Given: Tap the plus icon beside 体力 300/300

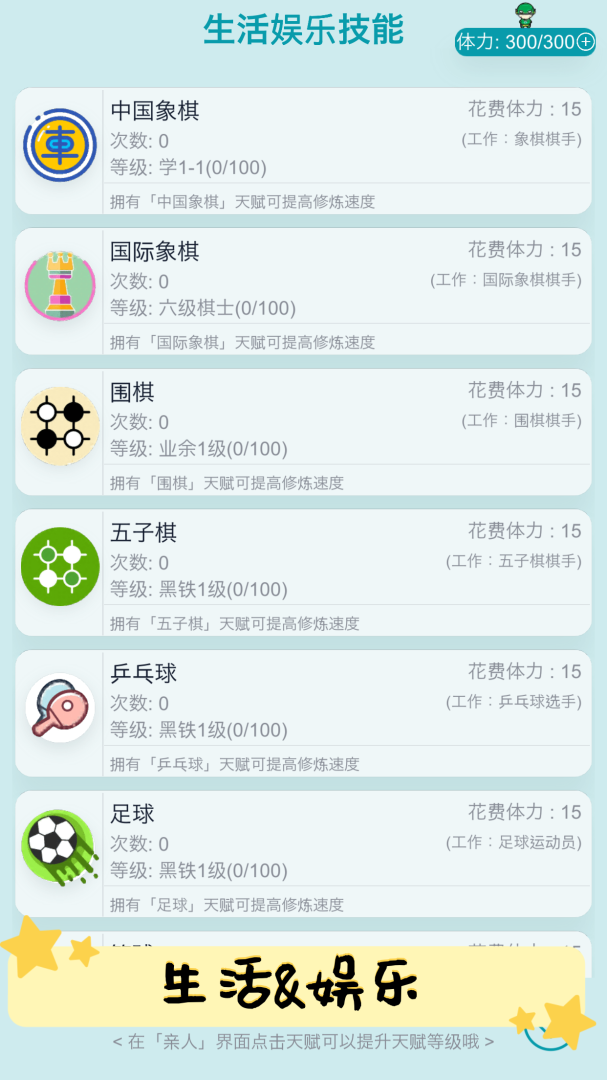Looking at the screenshot, I should (586, 42).
